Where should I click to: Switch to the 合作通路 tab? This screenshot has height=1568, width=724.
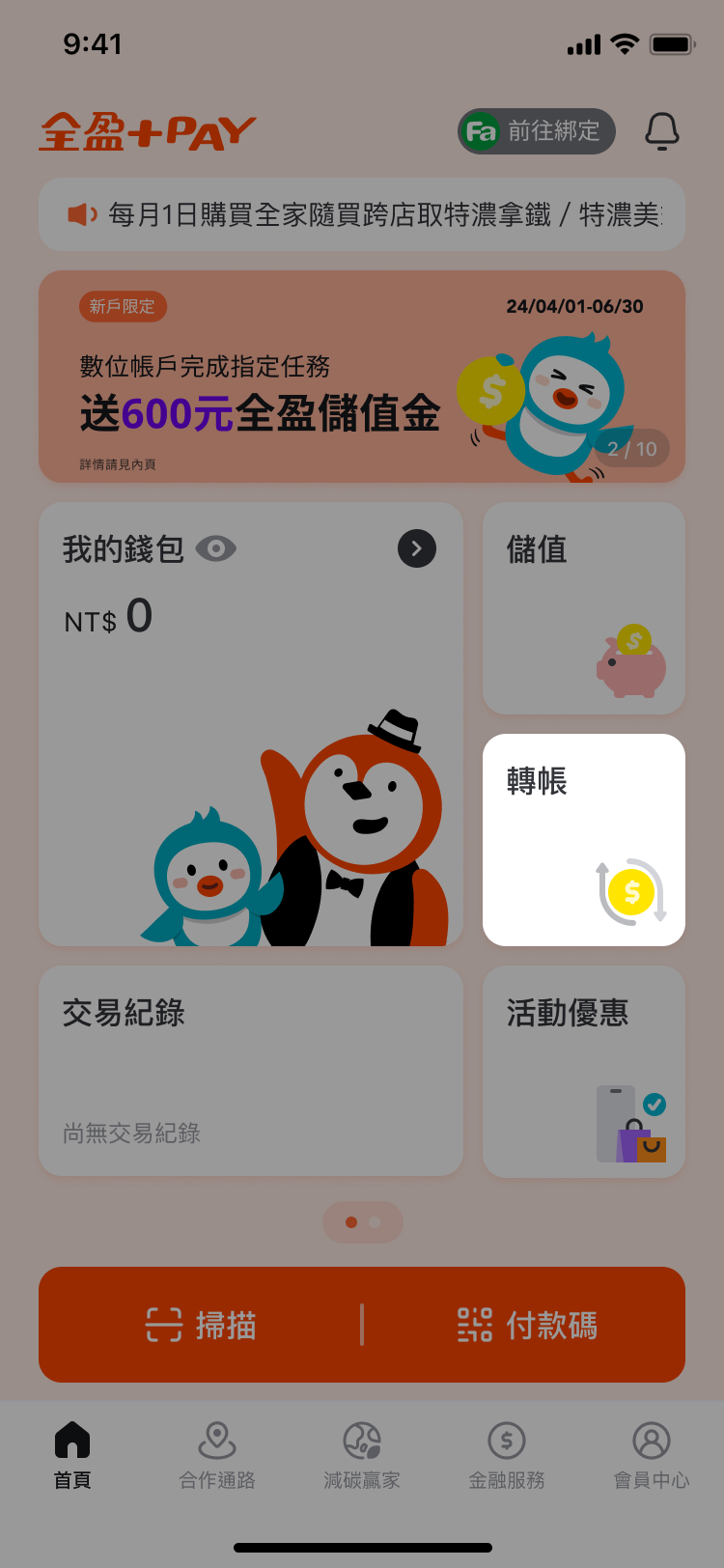coord(217,1454)
